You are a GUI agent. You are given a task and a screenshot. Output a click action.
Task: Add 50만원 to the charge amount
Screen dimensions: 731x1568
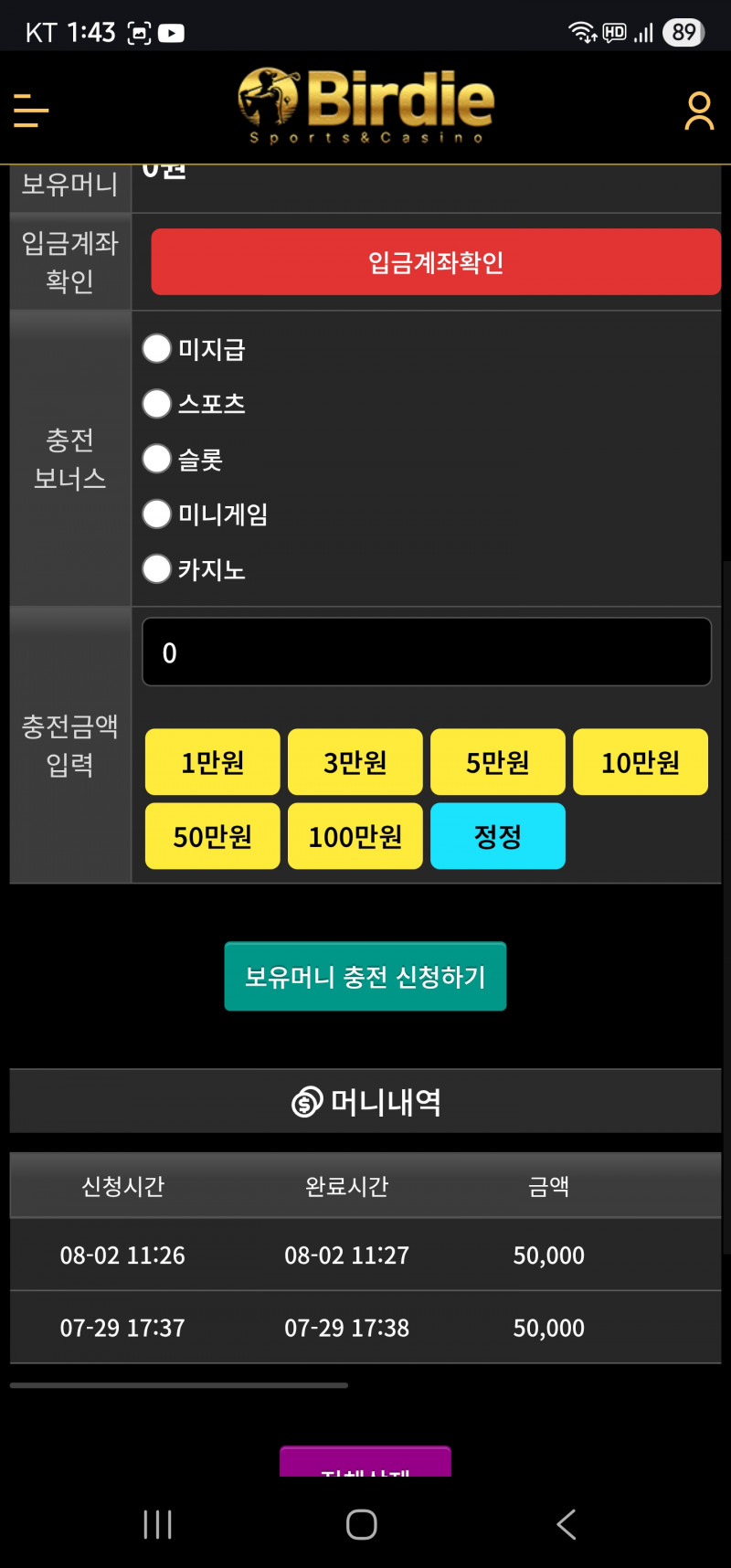tap(212, 836)
